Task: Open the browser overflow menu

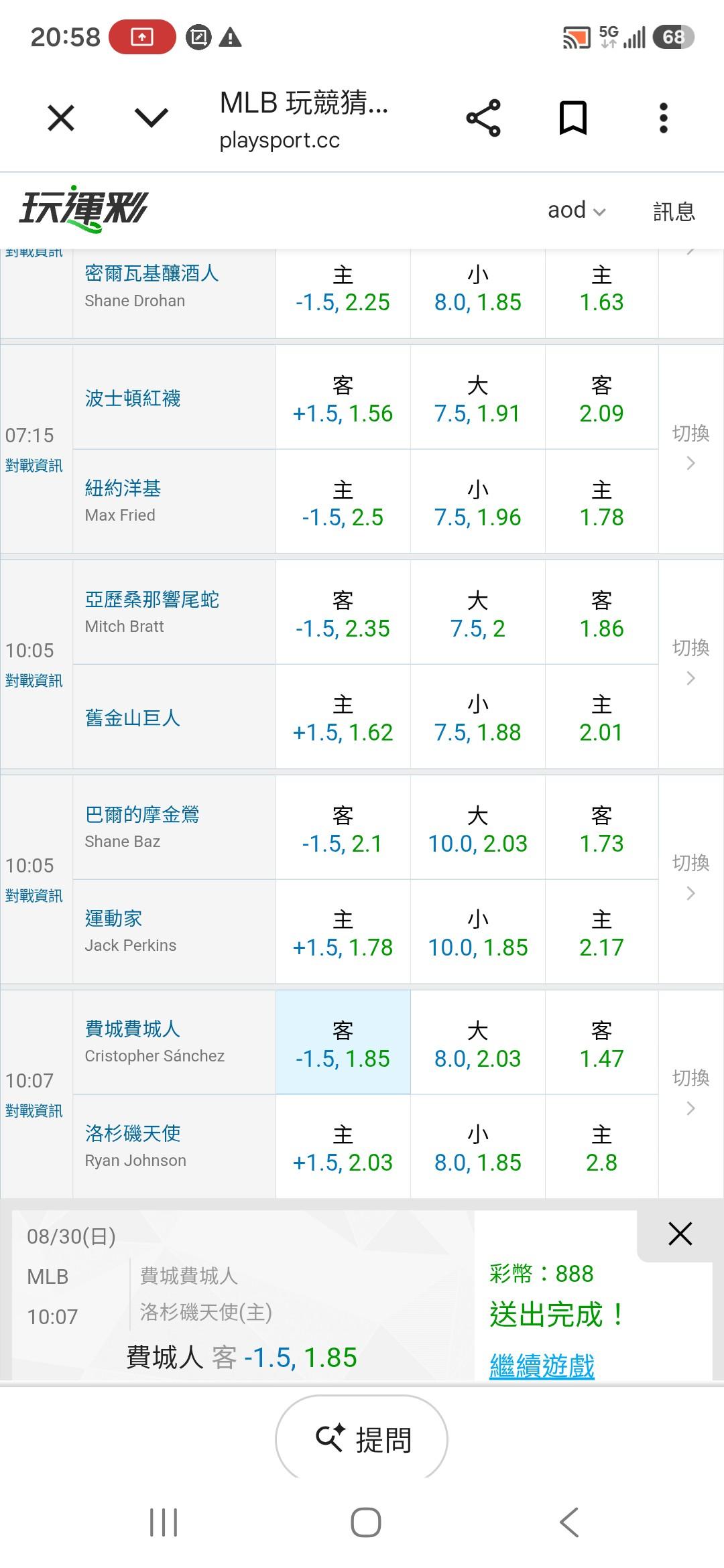Action: pyautogui.click(x=663, y=119)
